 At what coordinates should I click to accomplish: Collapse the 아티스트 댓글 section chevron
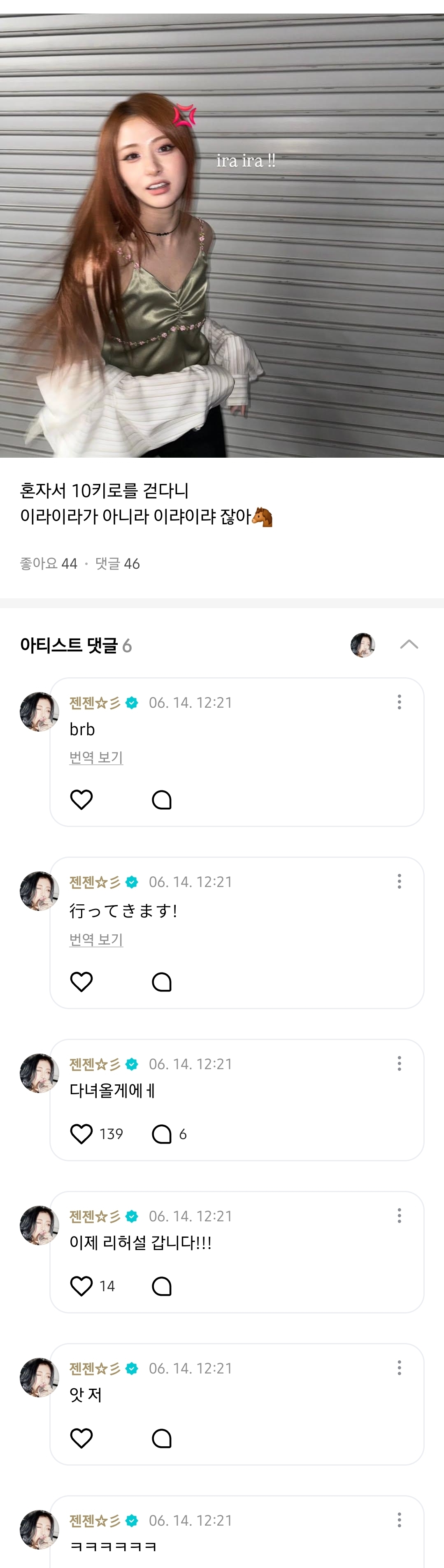409,645
